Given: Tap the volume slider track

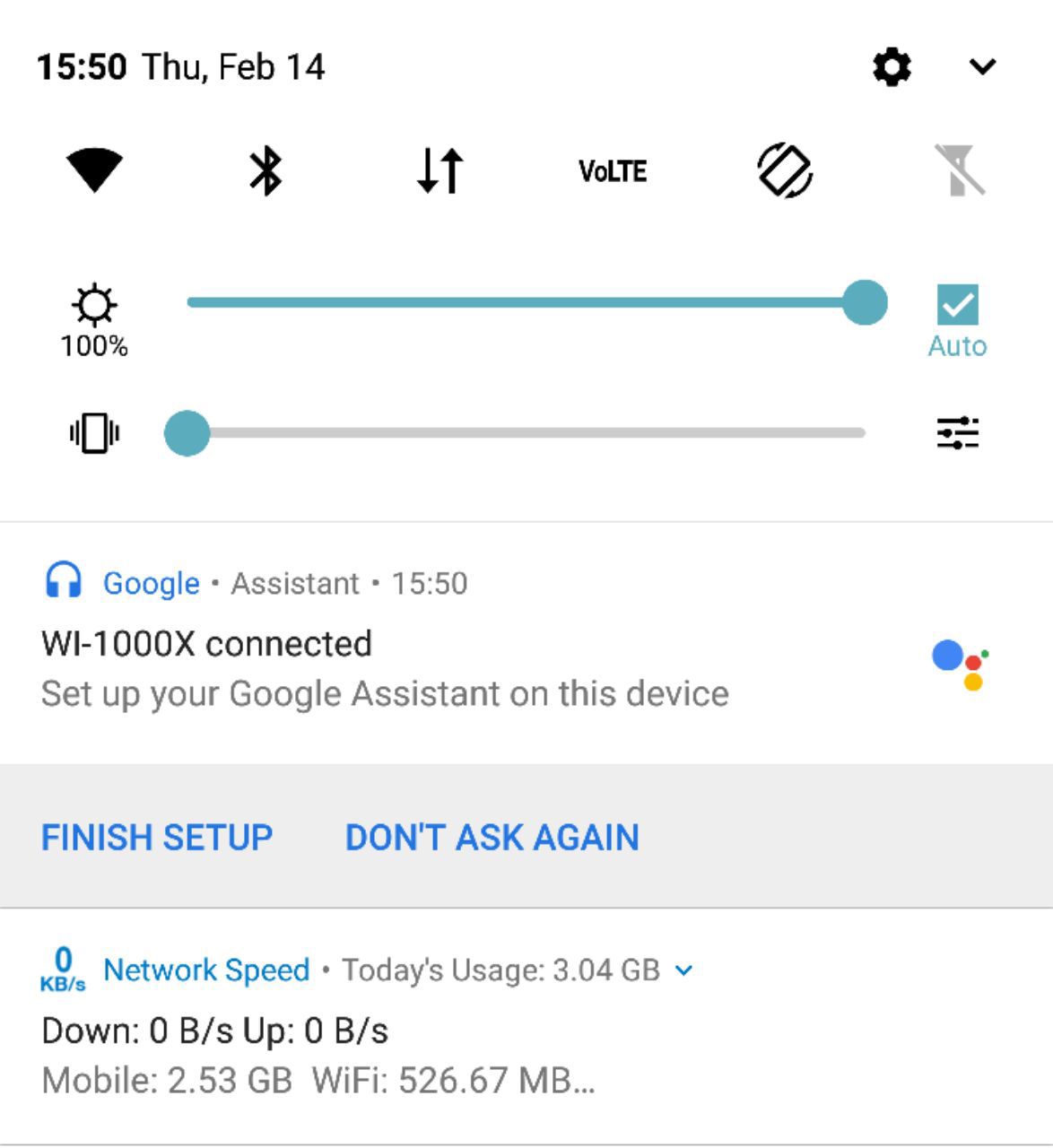Looking at the screenshot, I should click(x=525, y=433).
